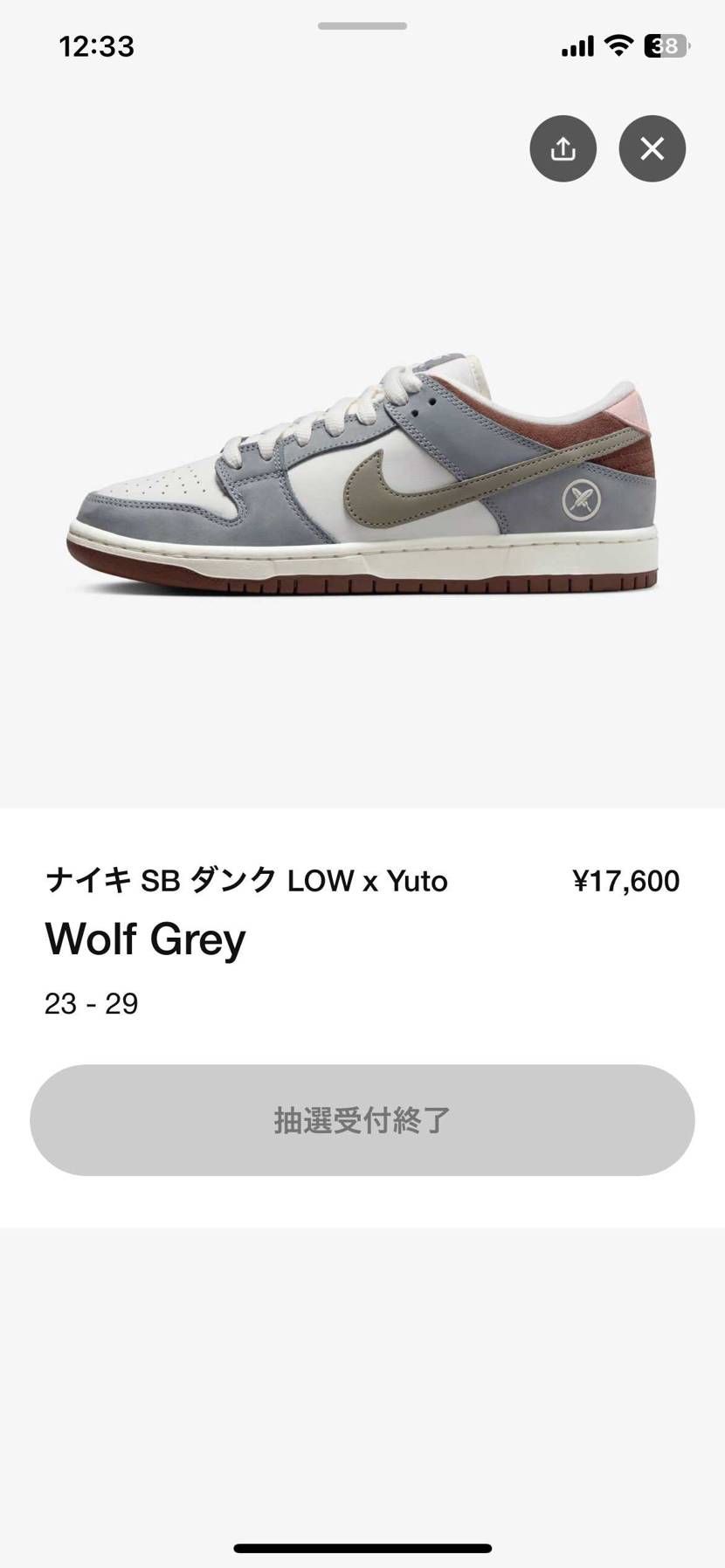
Task: Tap the cellular signal icon
Action: (577, 45)
